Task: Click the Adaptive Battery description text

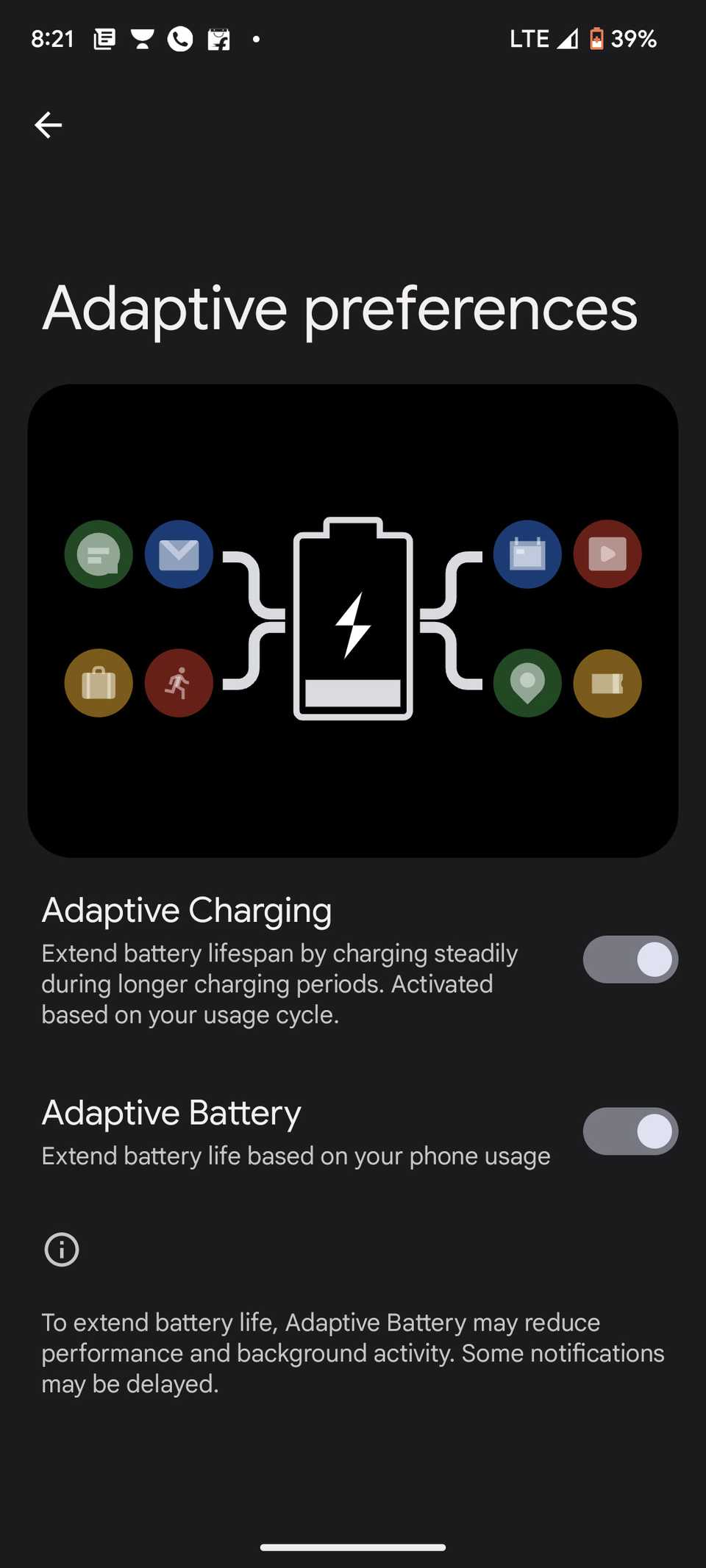Action: click(296, 1156)
